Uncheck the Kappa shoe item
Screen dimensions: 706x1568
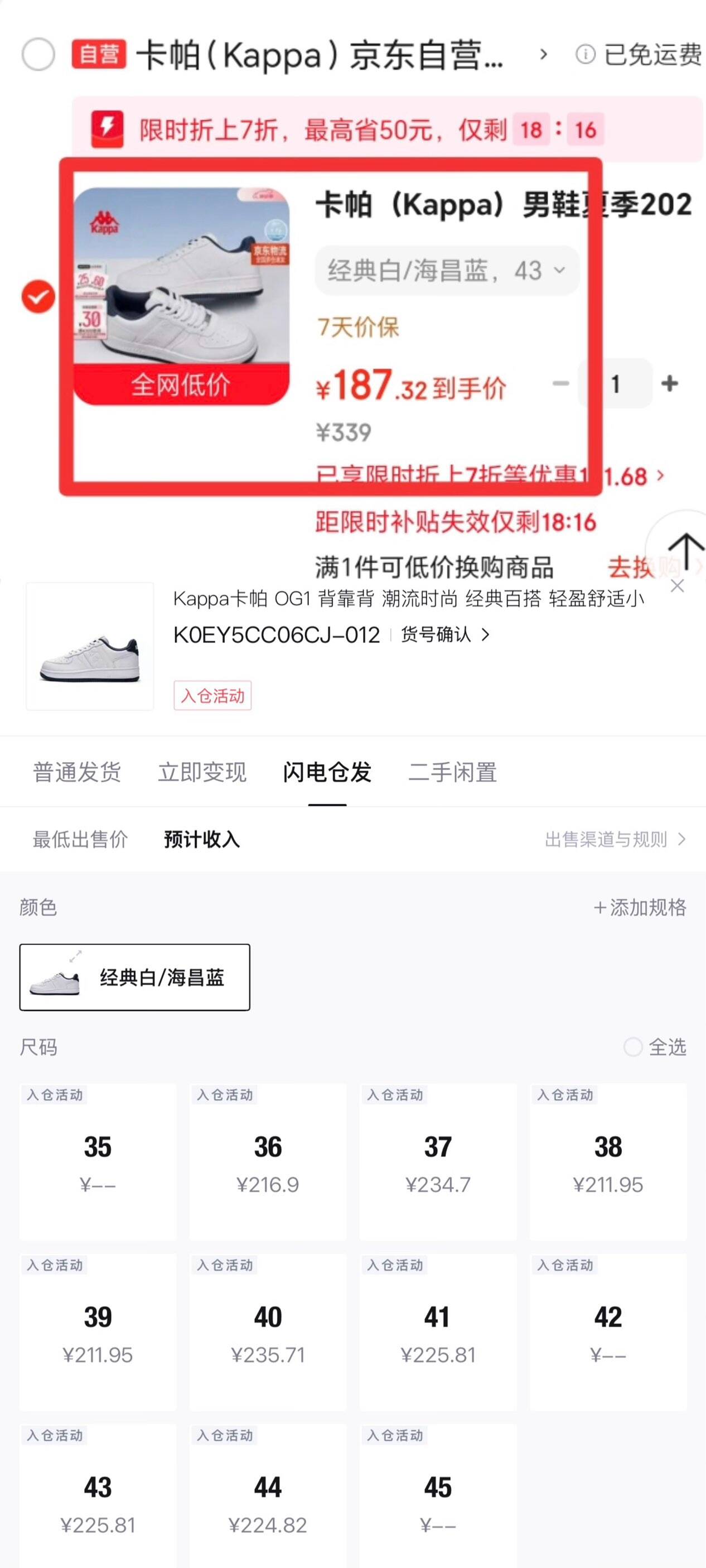coord(38,297)
